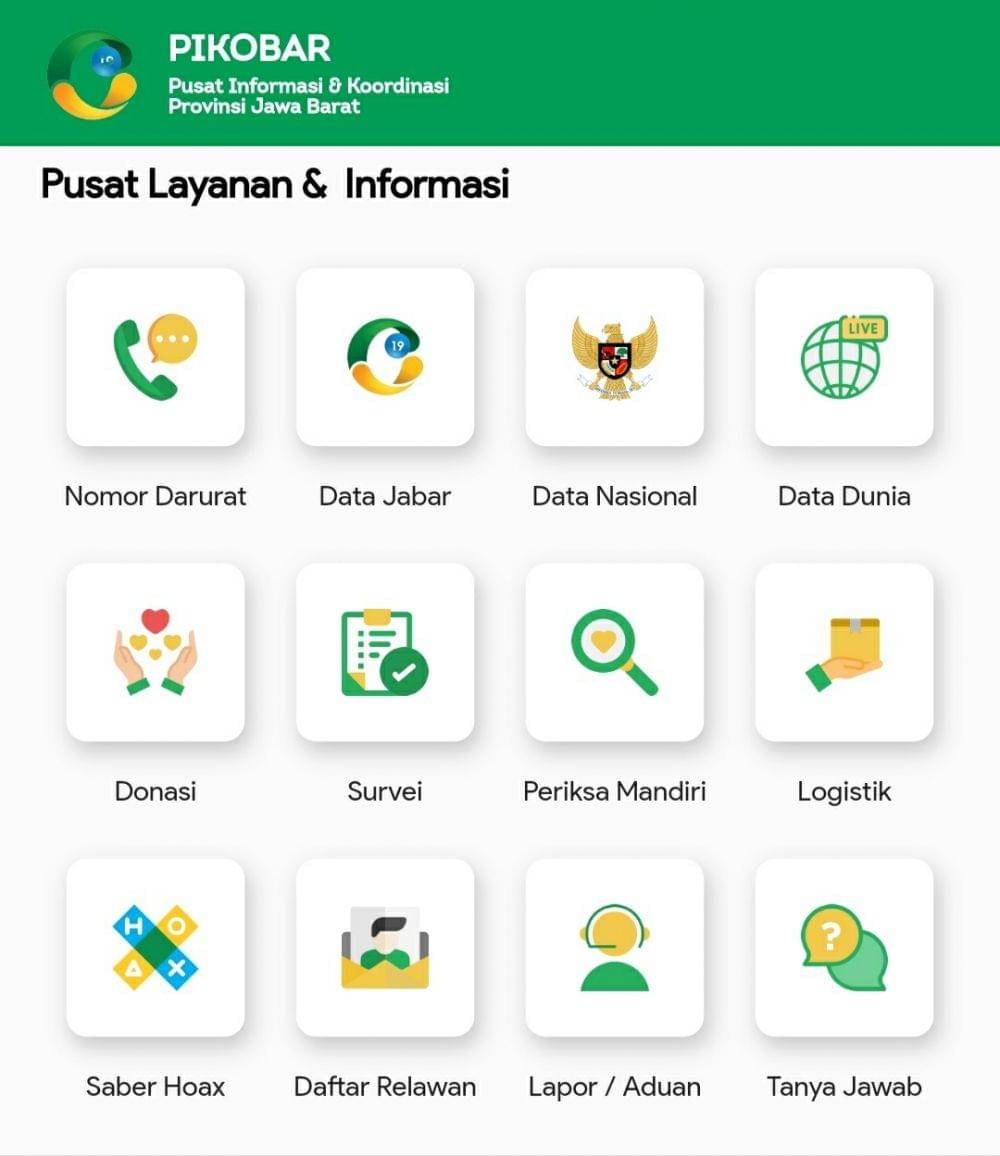Open Tanya Jawab Q&A
The width and height of the screenshot is (1000, 1156).
[844, 947]
